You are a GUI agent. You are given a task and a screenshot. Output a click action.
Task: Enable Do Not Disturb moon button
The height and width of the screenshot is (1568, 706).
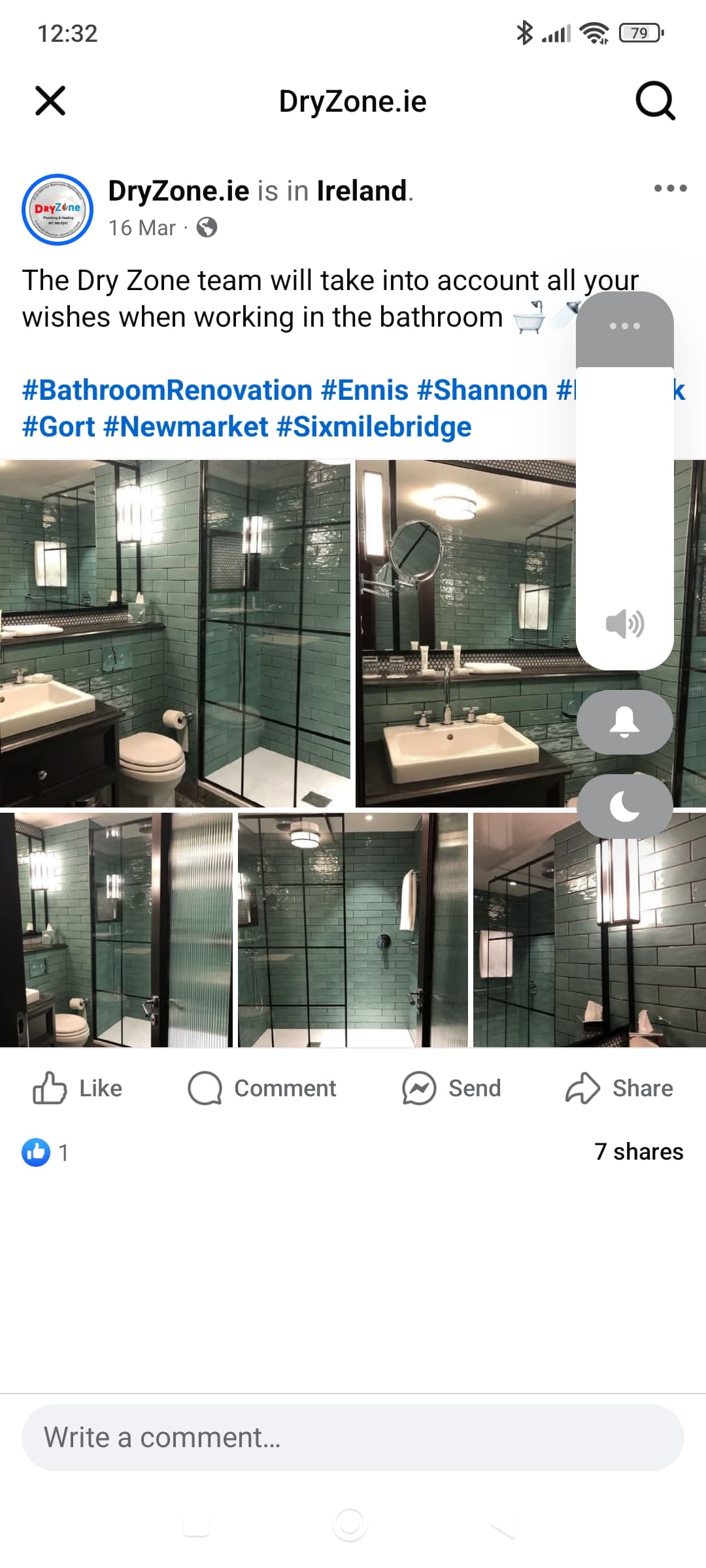click(x=624, y=806)
